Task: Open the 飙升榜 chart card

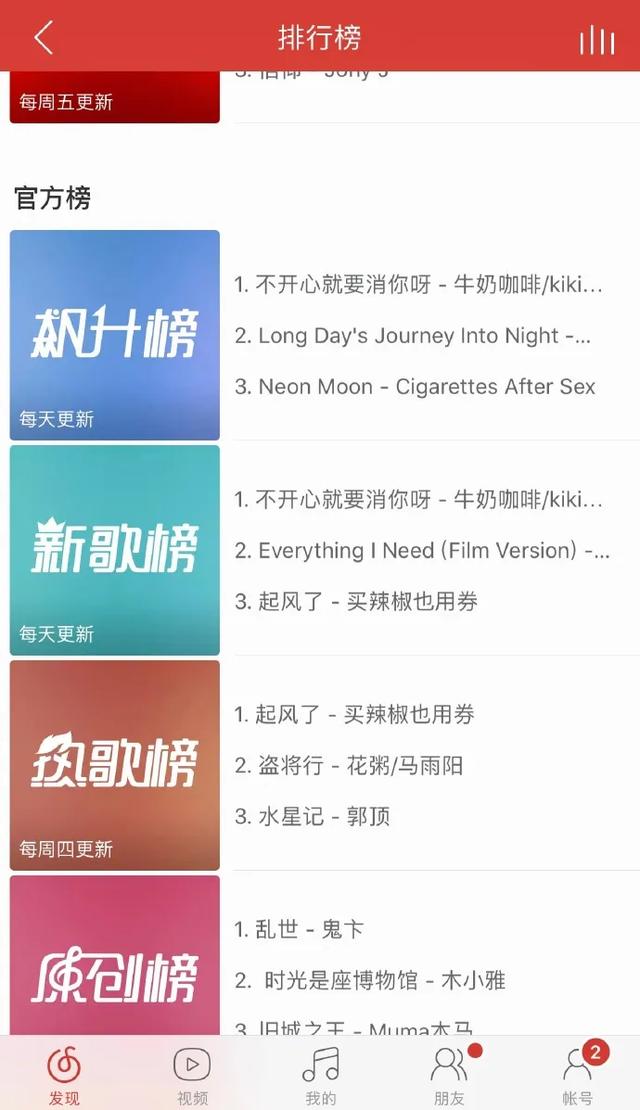Action: 115,335
